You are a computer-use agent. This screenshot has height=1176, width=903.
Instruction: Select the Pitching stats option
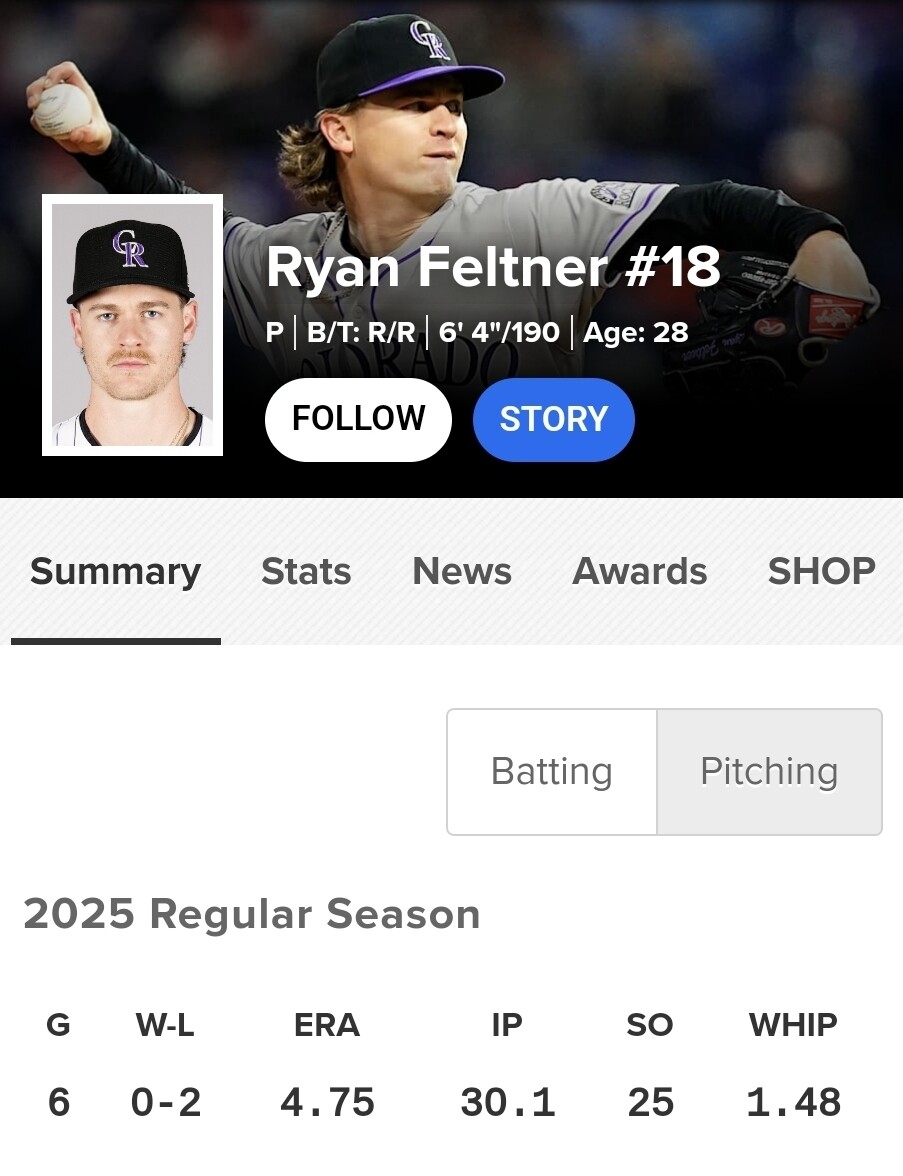769,771
